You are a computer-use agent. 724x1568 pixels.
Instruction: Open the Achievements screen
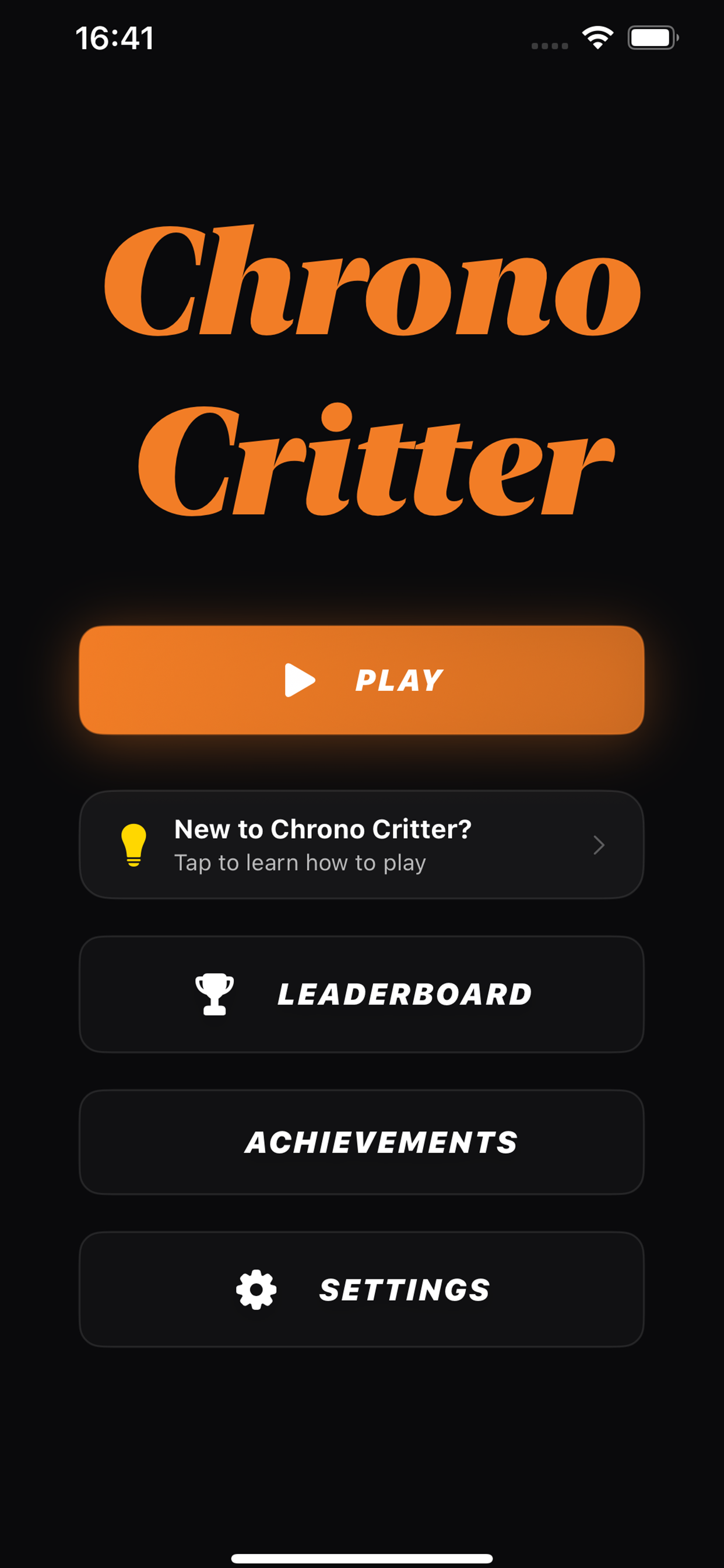click(x=361, y=1142)
